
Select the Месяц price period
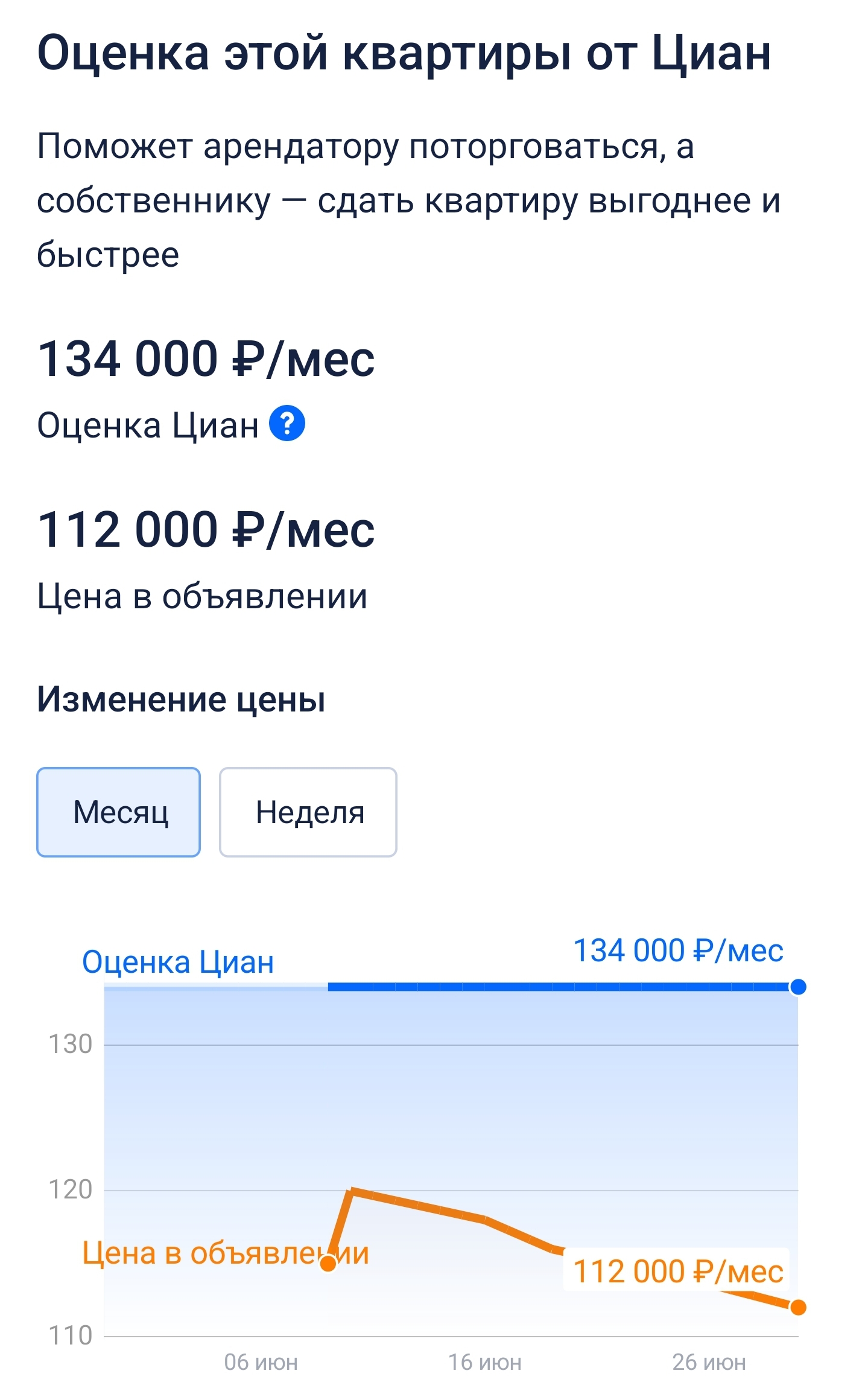[119, 812]
